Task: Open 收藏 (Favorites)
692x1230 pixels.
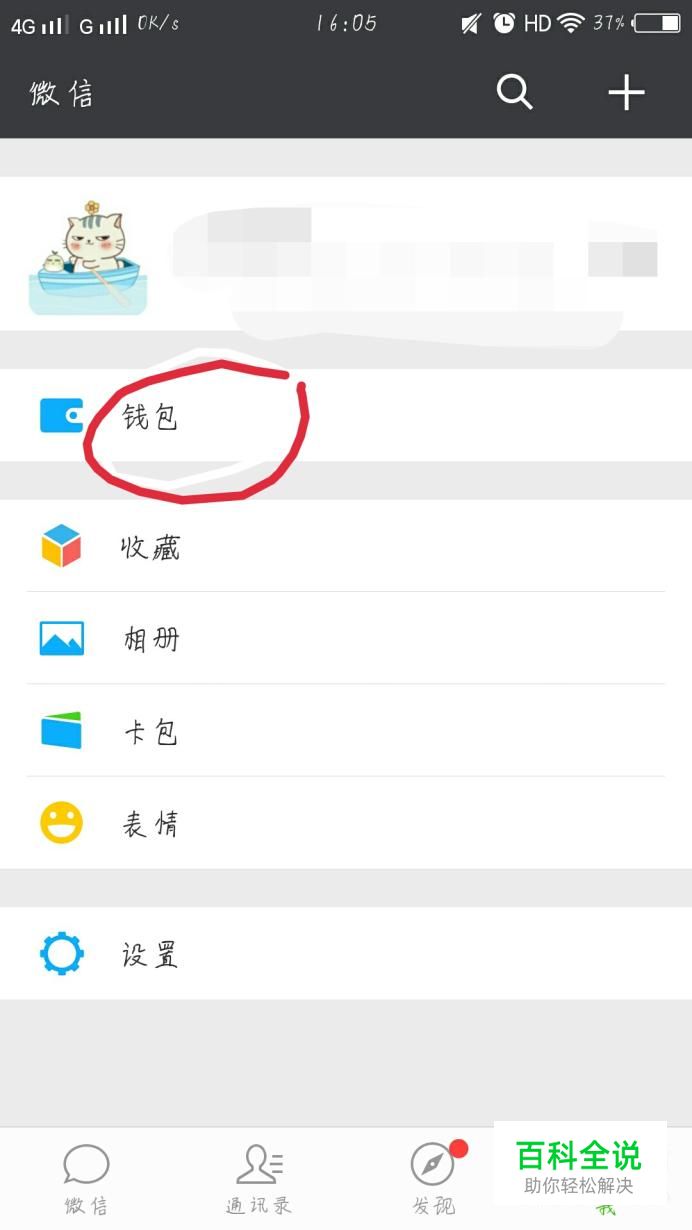Action: (x=346, y=546)
